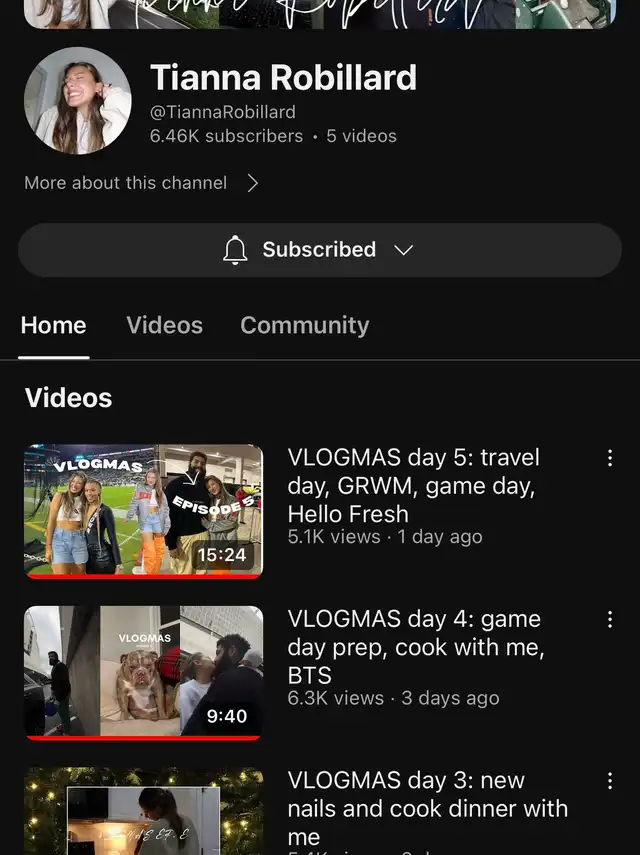Expand the Subscribed notification options
The image size is (640, 855).
coord(319,250)
